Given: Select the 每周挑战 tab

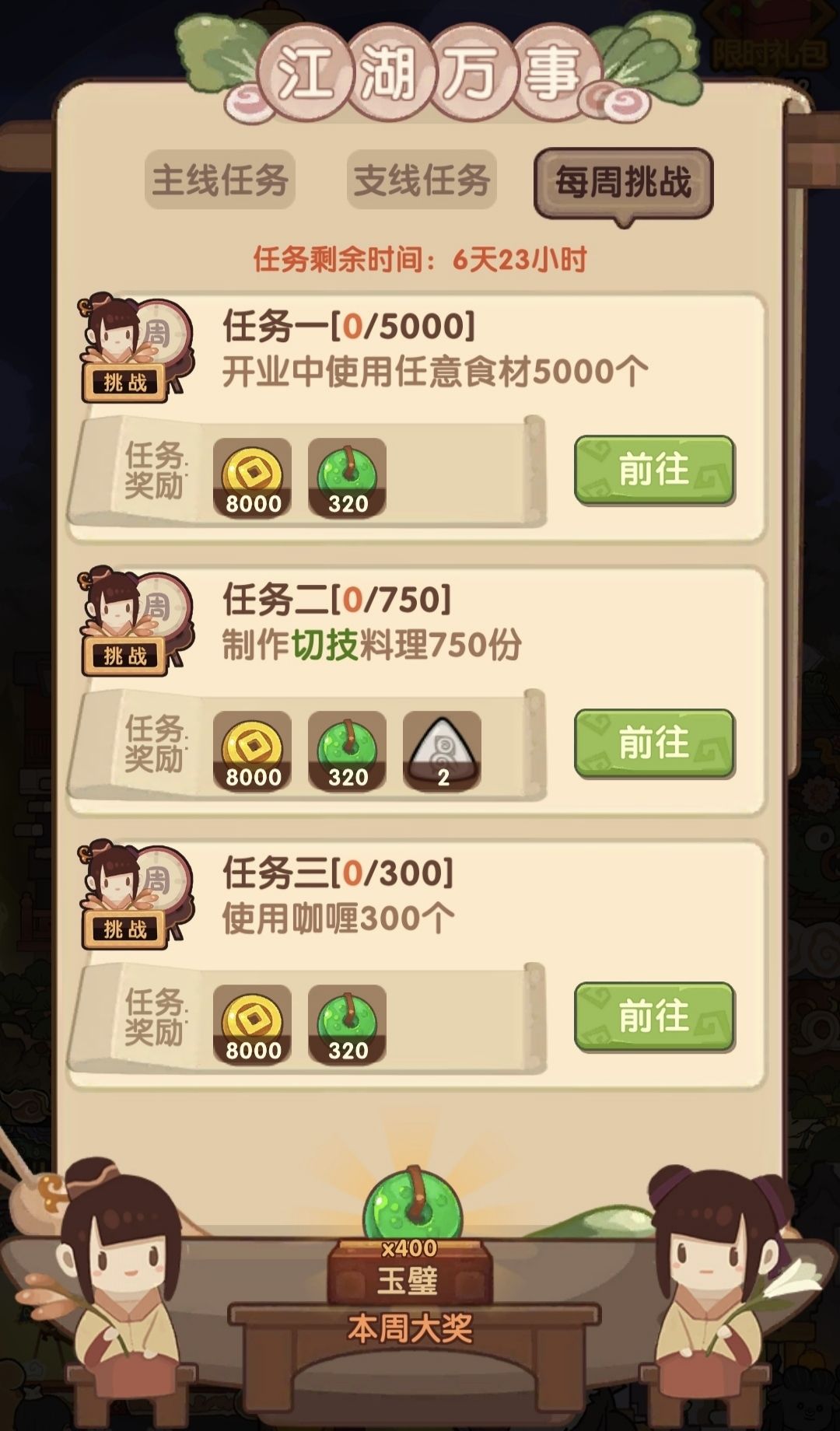Looking at the screenshot, I should coord(623,183).
